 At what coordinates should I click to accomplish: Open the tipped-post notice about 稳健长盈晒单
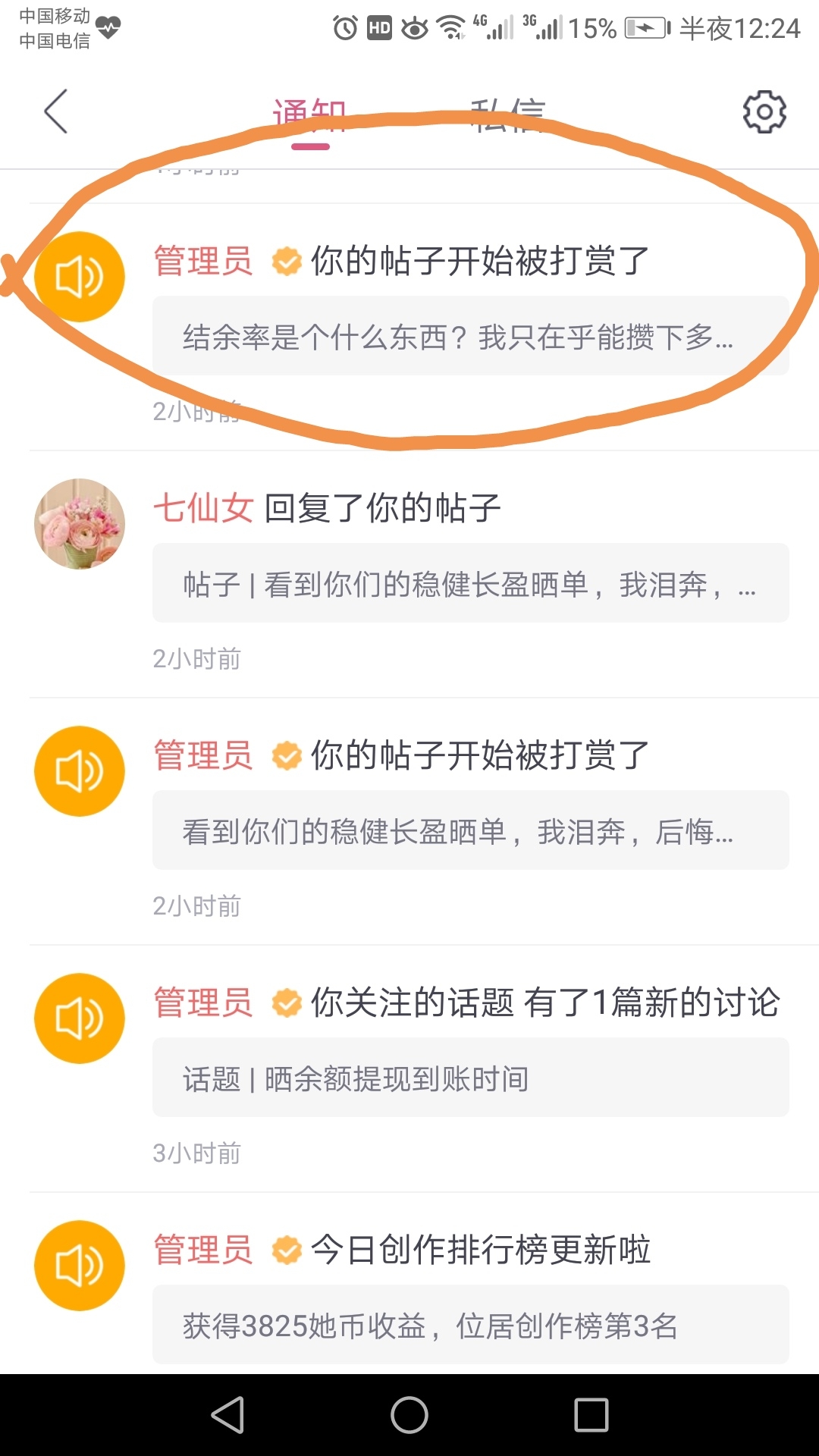coord(424,821)
